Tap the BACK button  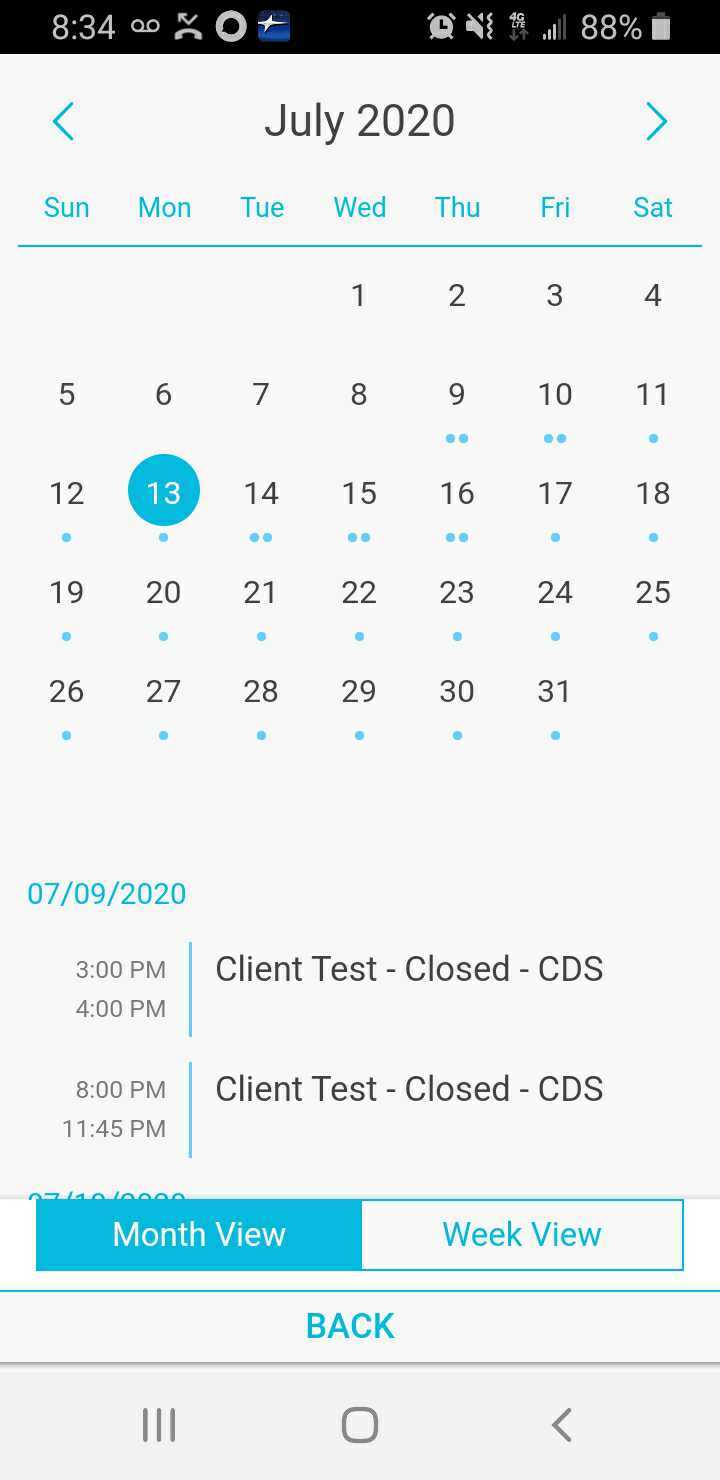point(350,1326)
